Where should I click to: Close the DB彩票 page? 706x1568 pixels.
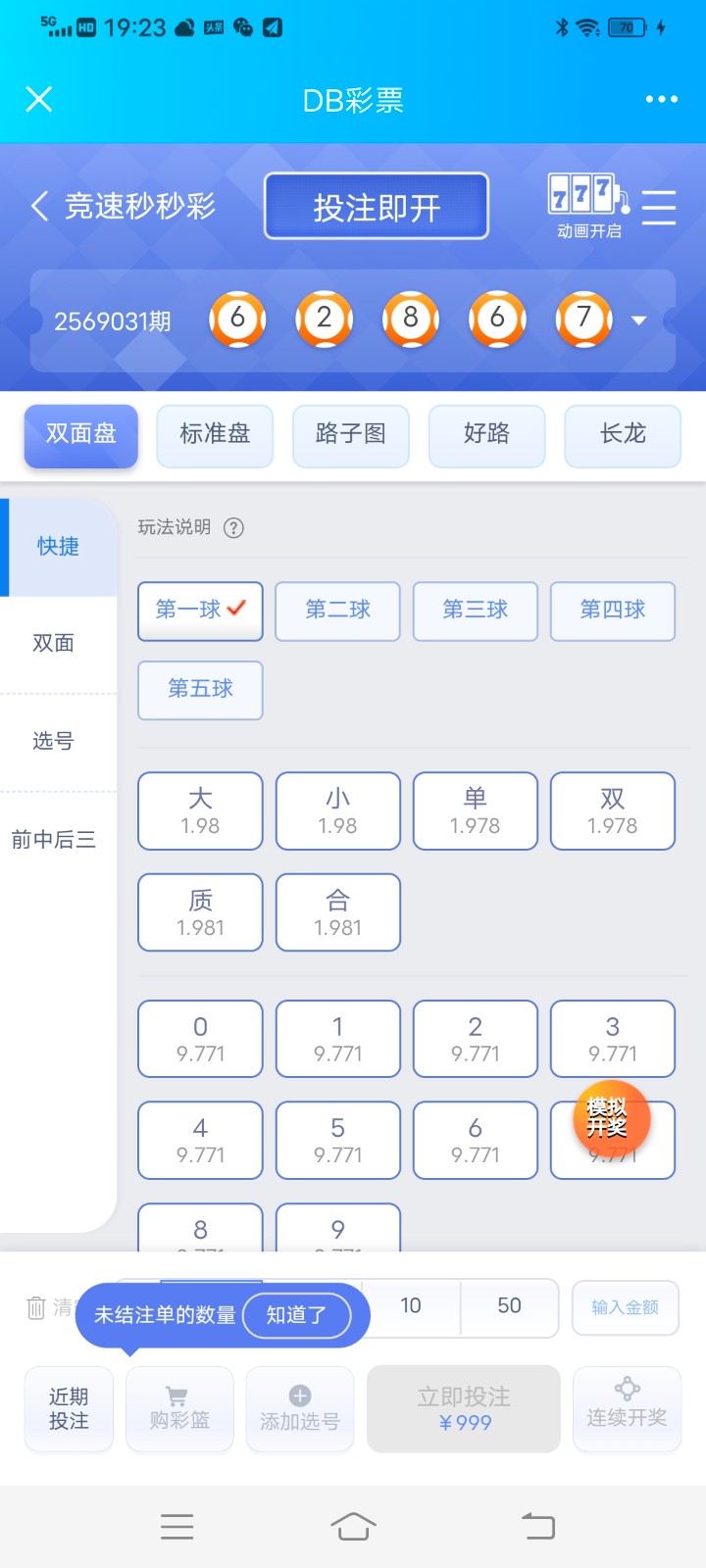point(39,99)
